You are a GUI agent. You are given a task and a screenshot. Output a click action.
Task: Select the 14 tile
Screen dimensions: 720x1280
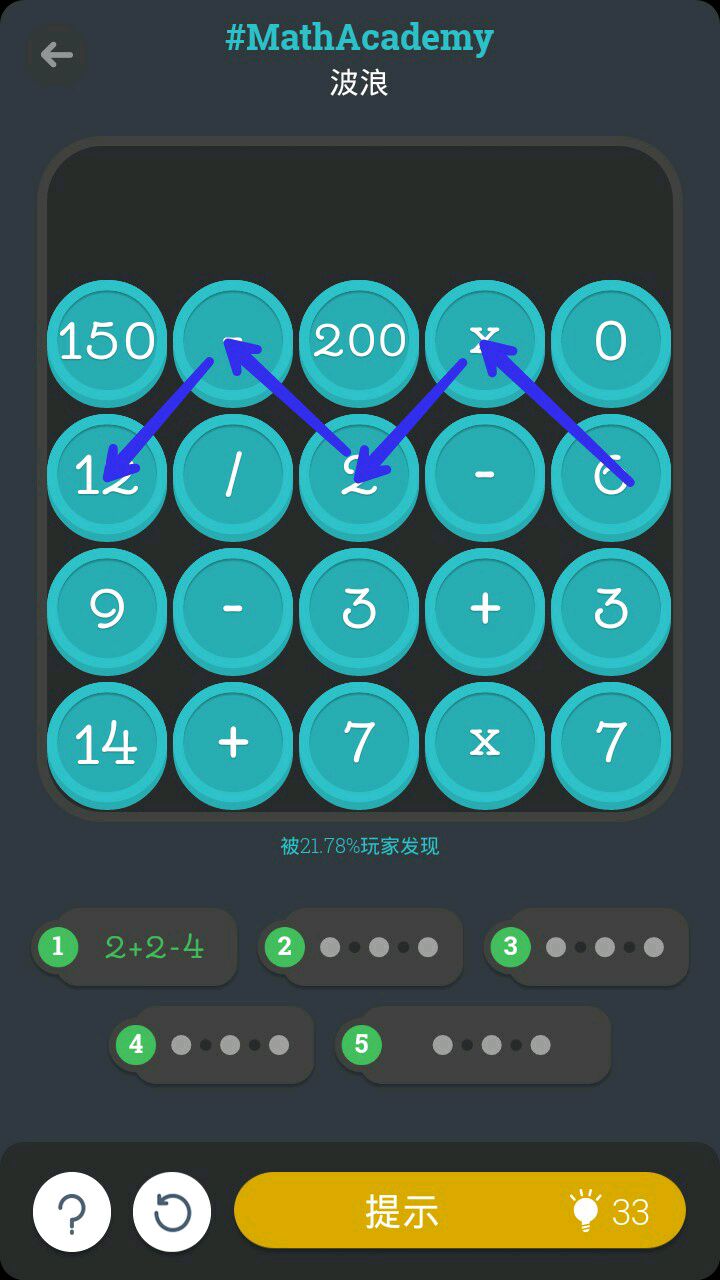click(x=107, y=743)
